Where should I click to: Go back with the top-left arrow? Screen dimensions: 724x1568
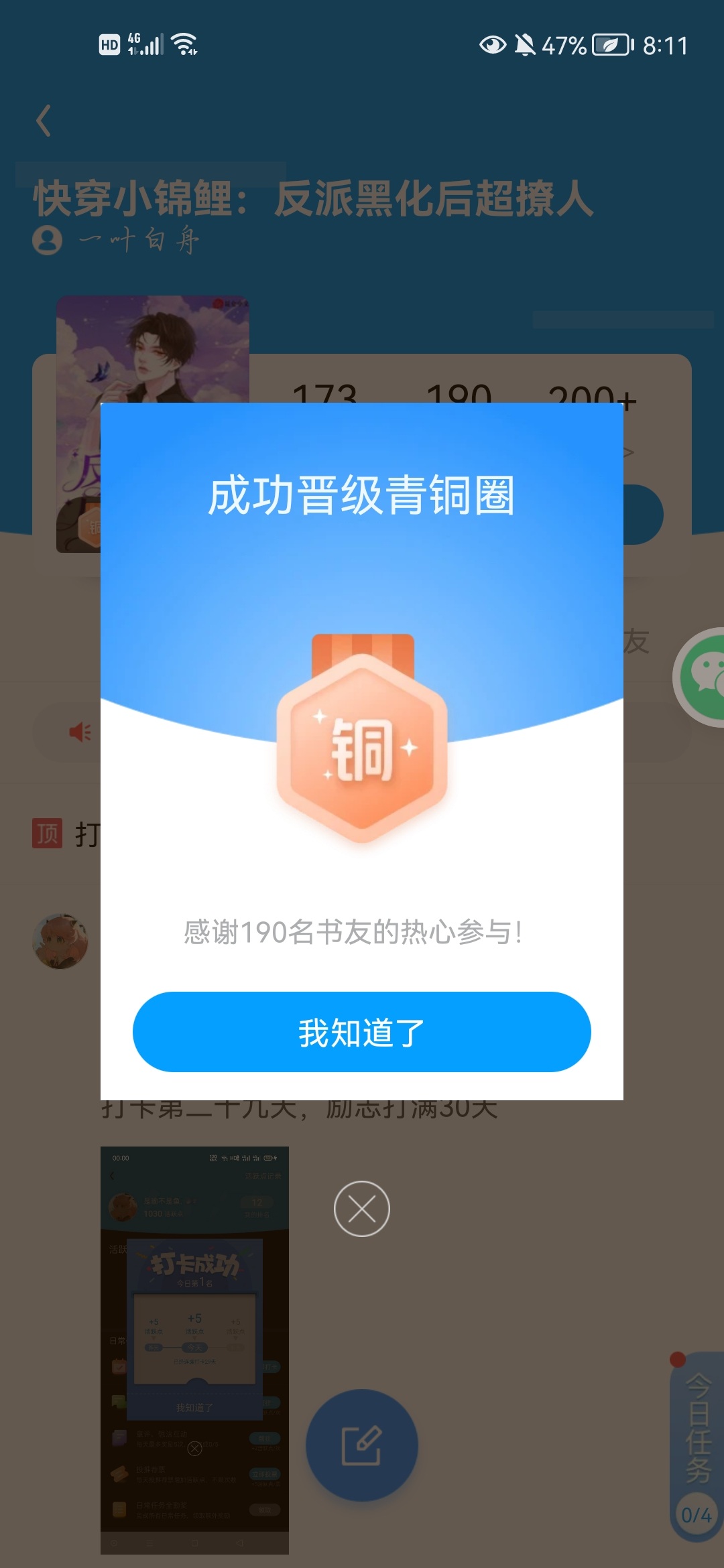(44, 121)
